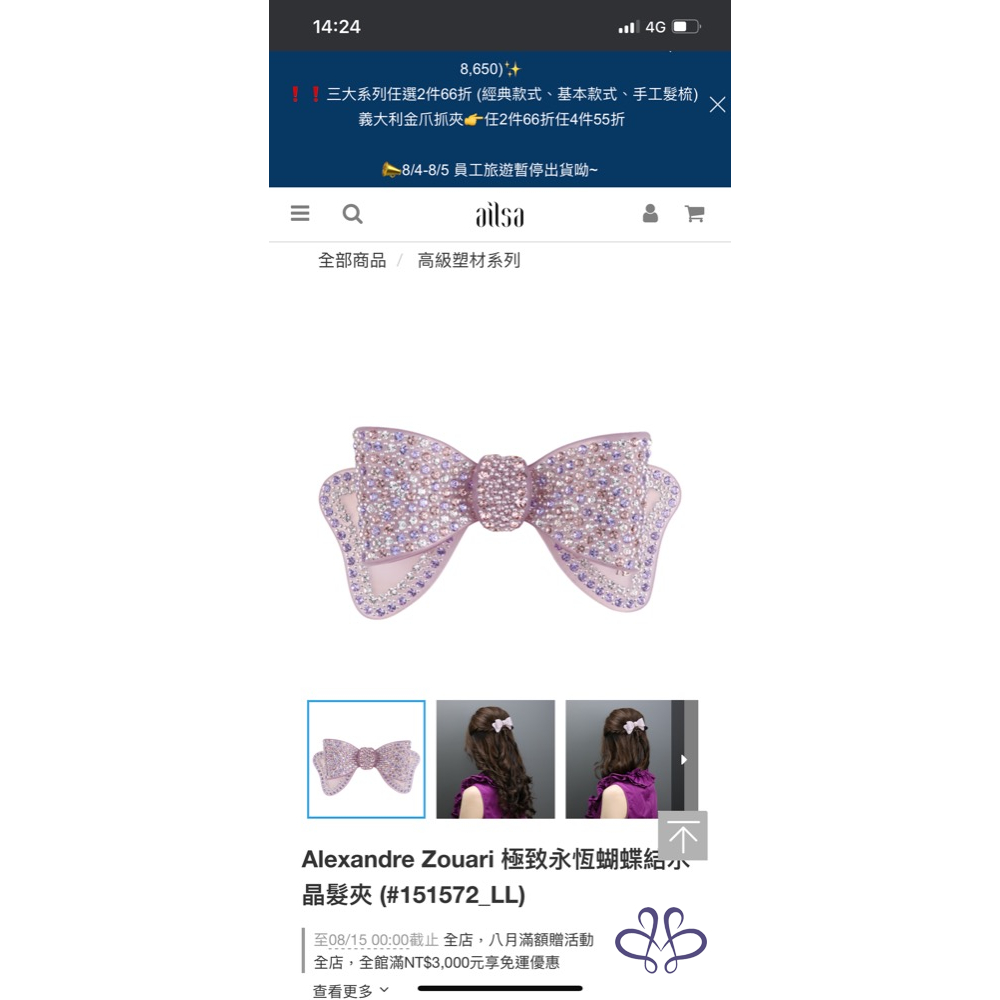Dismiss the promotional banner
Screen dimensions: 1000x1000
pyautogui.click(x=717, y=104)
